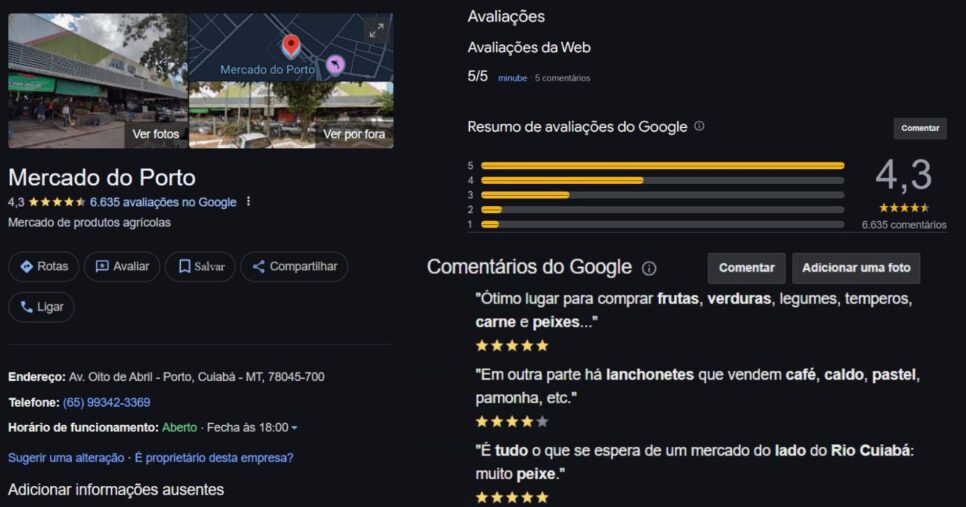
Task: Expand the map preview
Action: (376, 31)
